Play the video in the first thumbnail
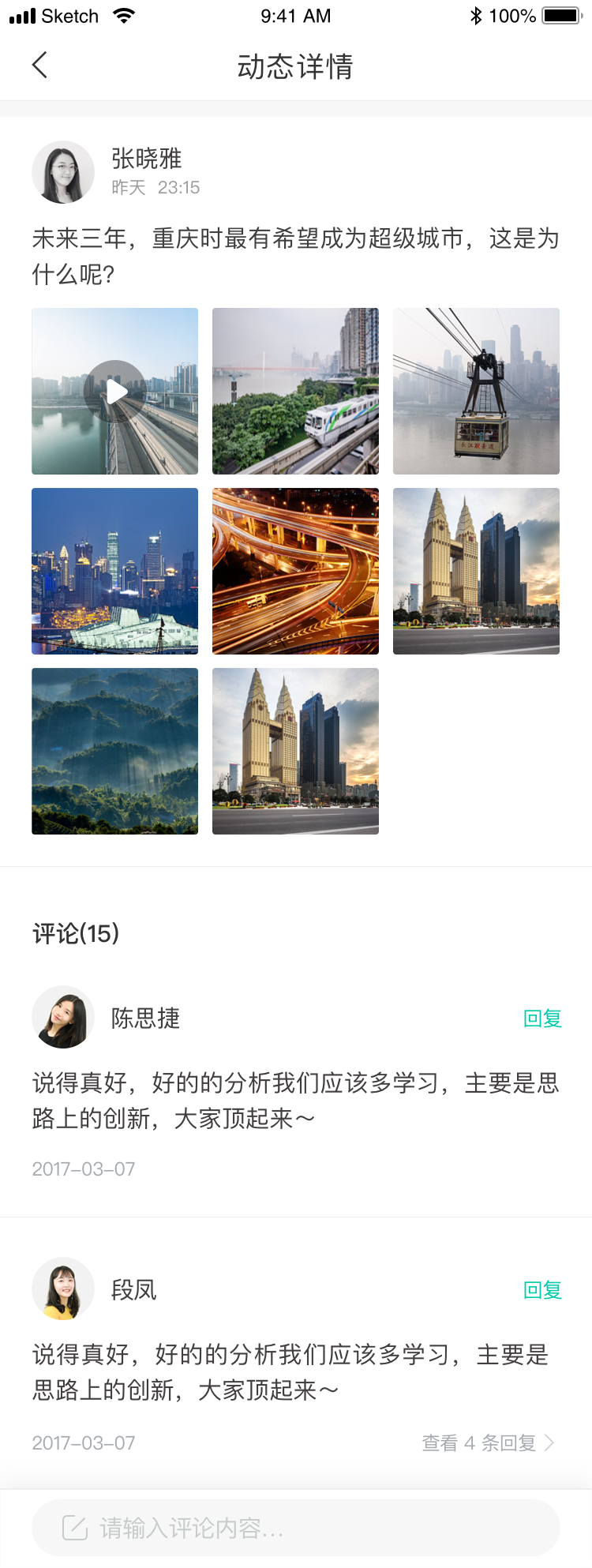This screenshot has width=592, height=1568. coord(115,392)
